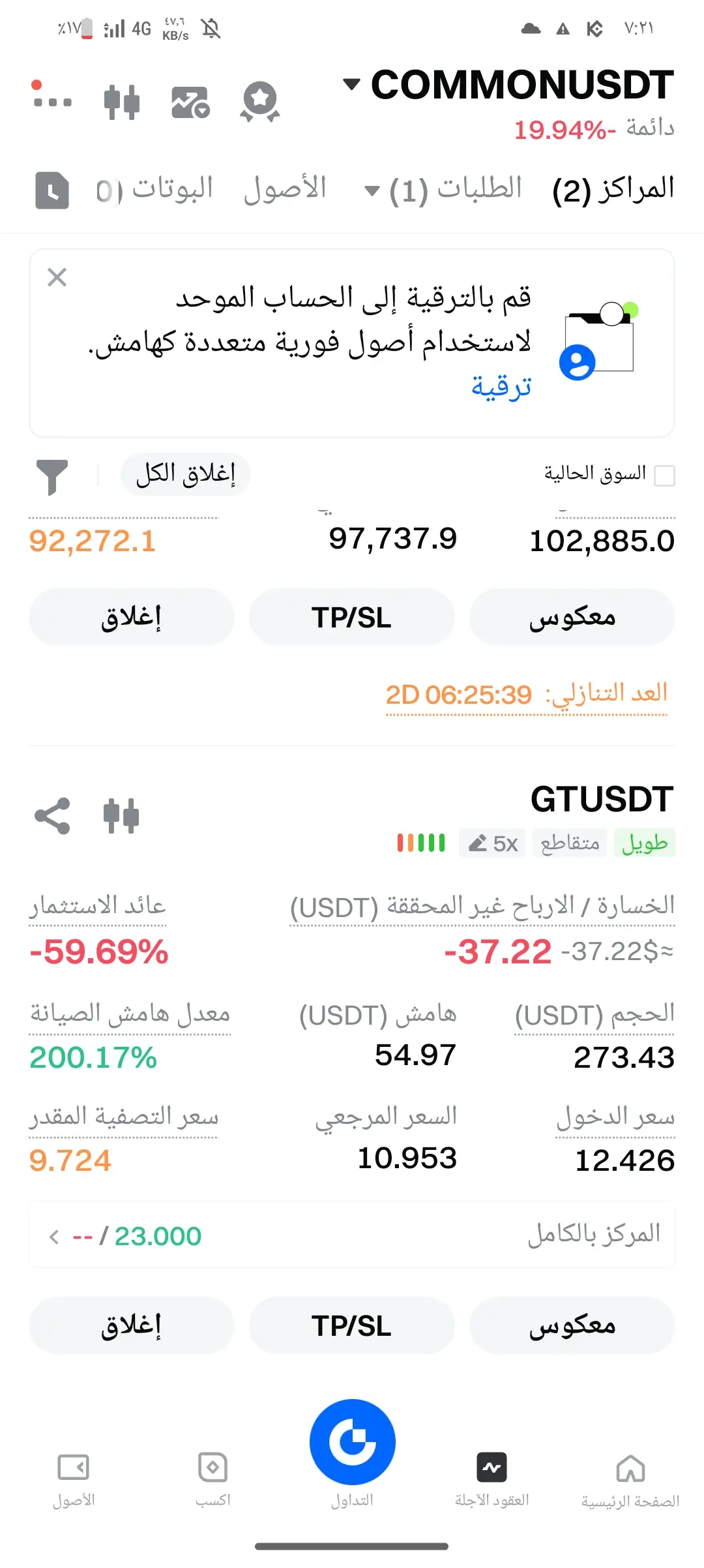Share the GTUSDT position
704x1568 pixels.
click(52, 815)
